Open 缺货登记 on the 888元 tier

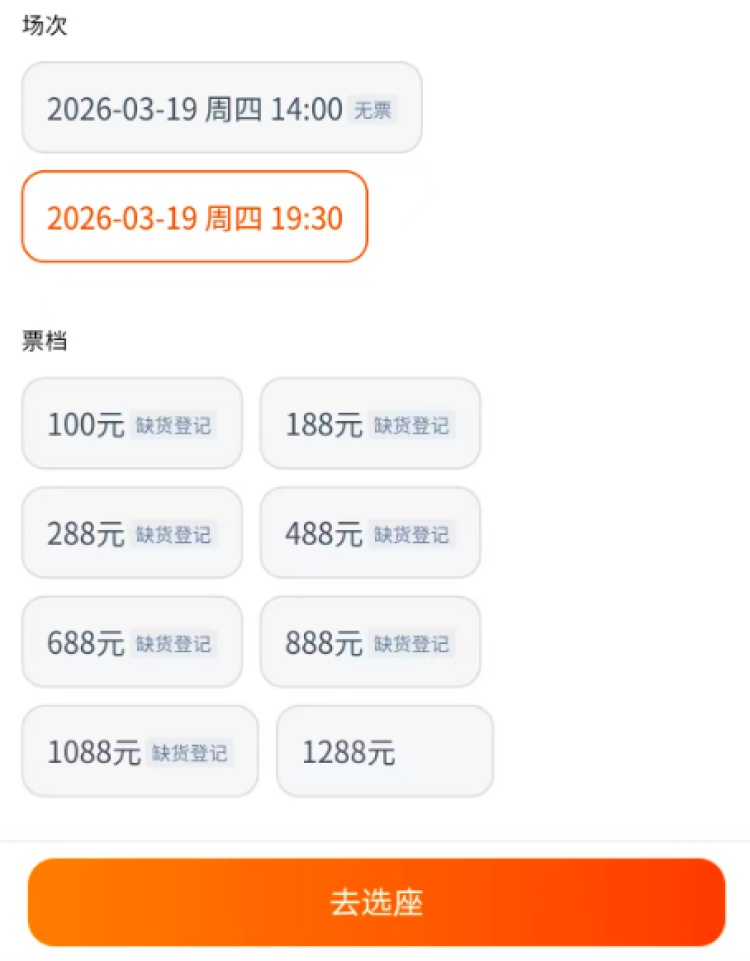(413, 644)
